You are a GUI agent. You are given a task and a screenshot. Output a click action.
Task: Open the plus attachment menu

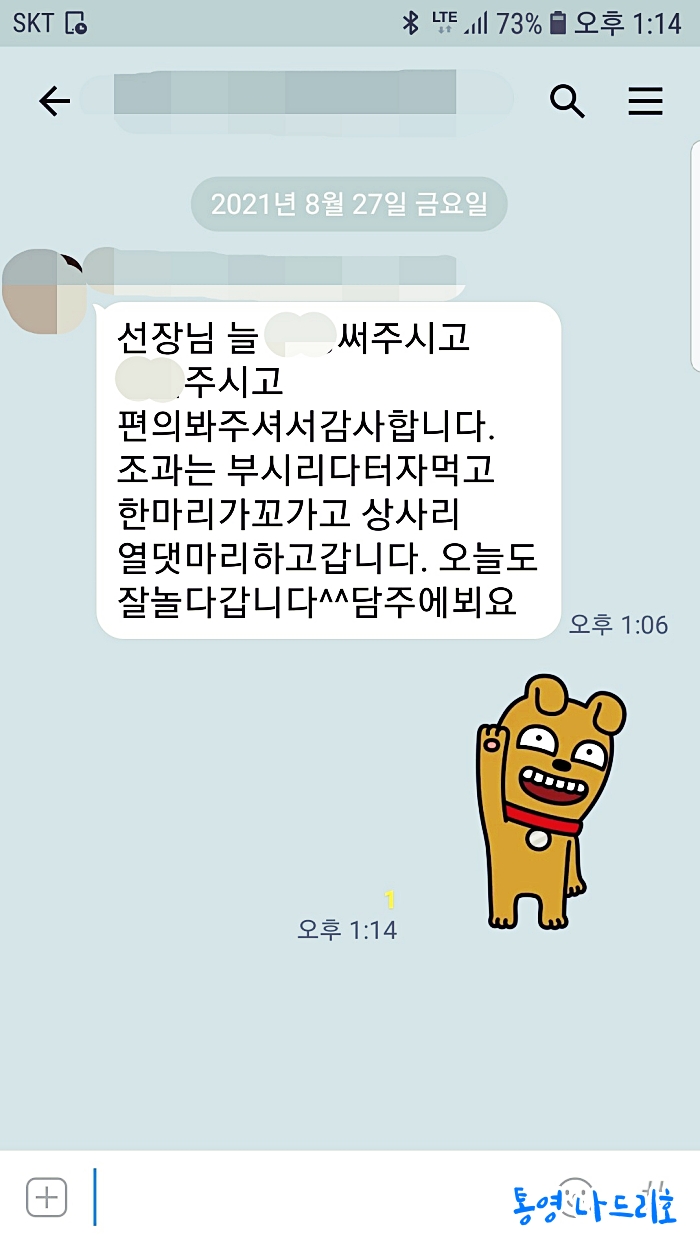tap(47, 1197)
